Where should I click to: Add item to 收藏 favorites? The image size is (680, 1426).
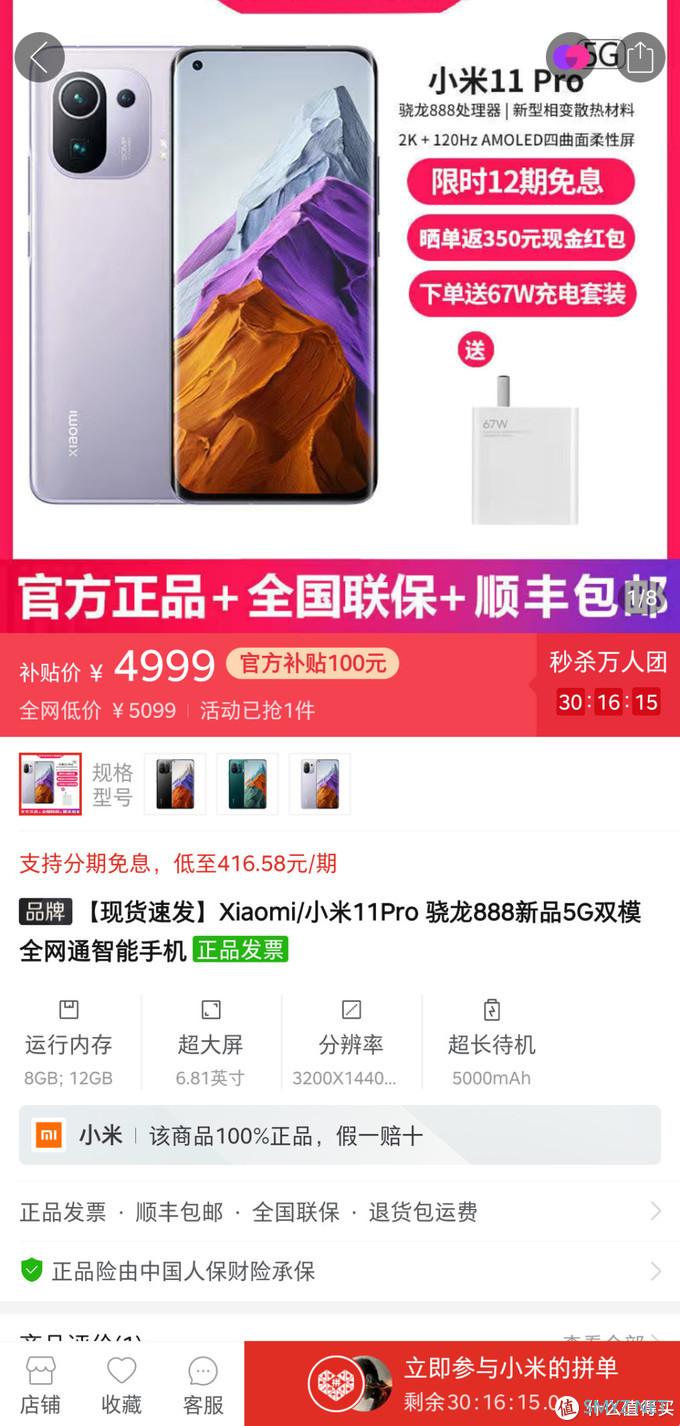[121, 1385]
